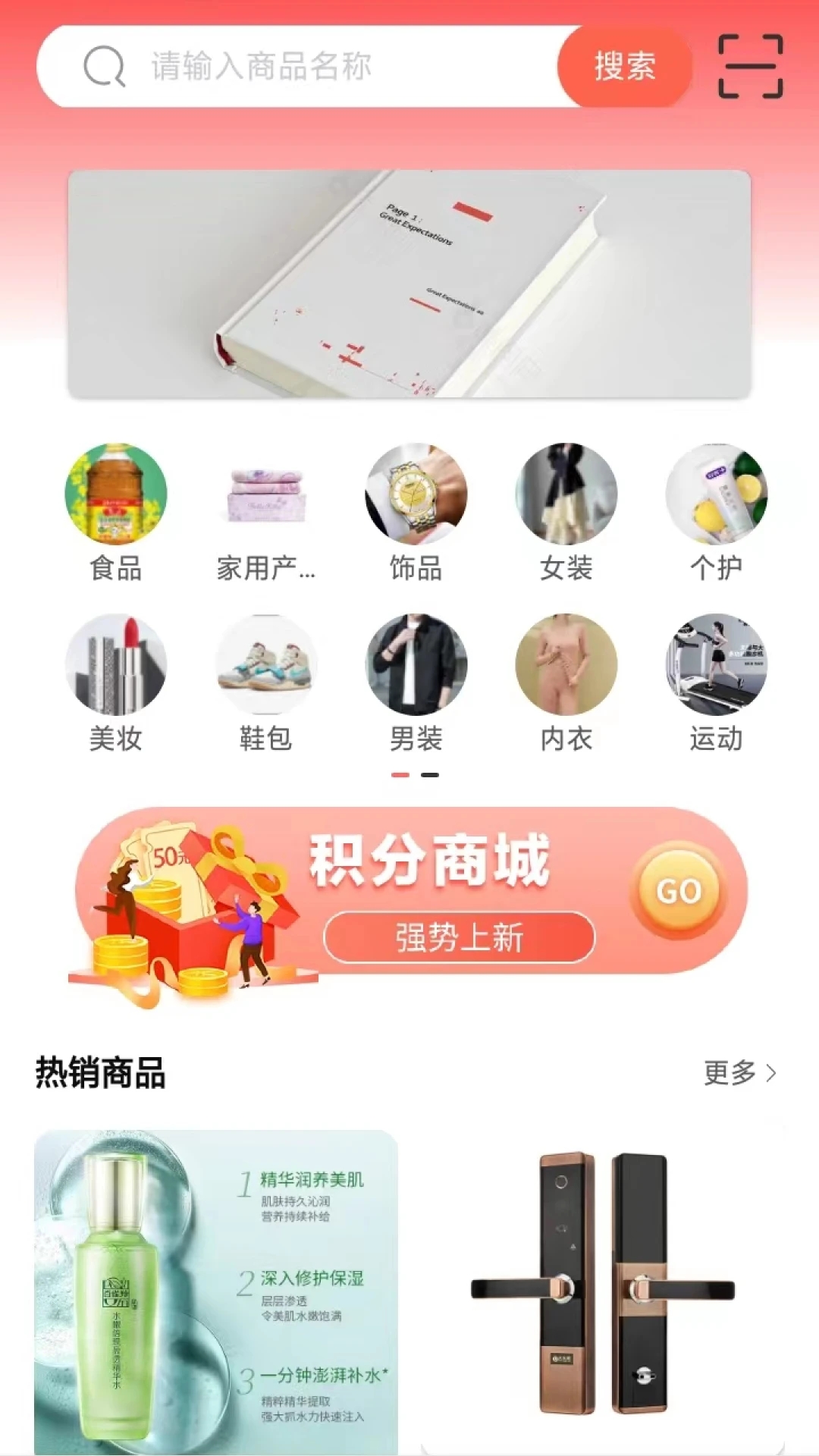The image size is (819, 1456).
Task: Open the 女装 women's clothing category
Action: pos(567,494)
